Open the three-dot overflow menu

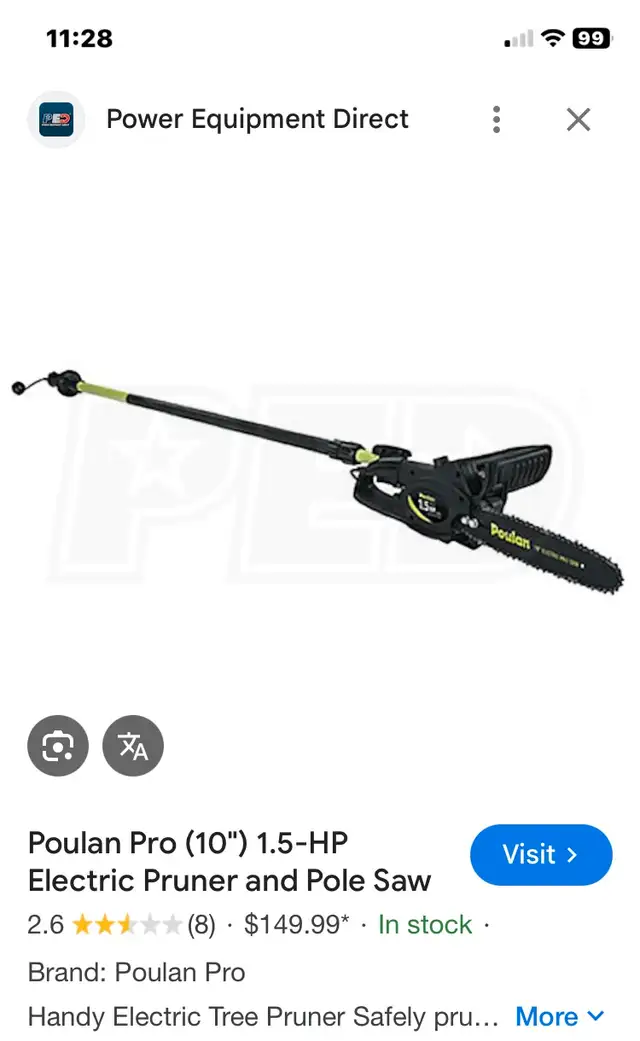coord(496,120)
